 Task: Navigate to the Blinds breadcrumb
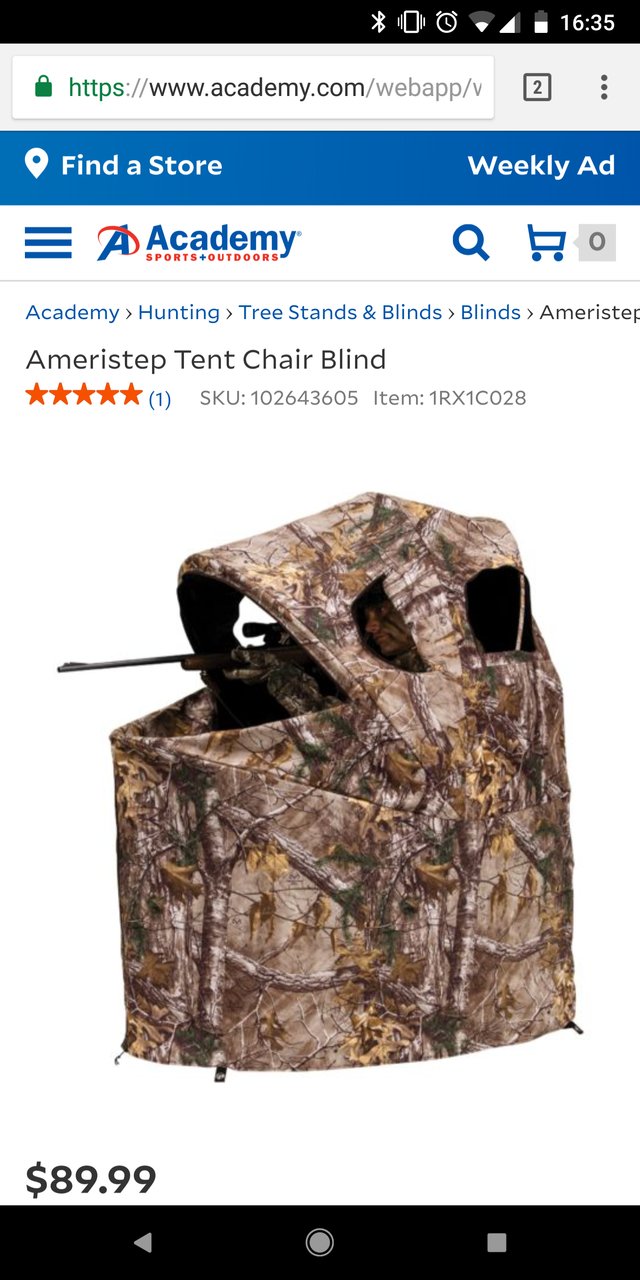tap(490, 312)
